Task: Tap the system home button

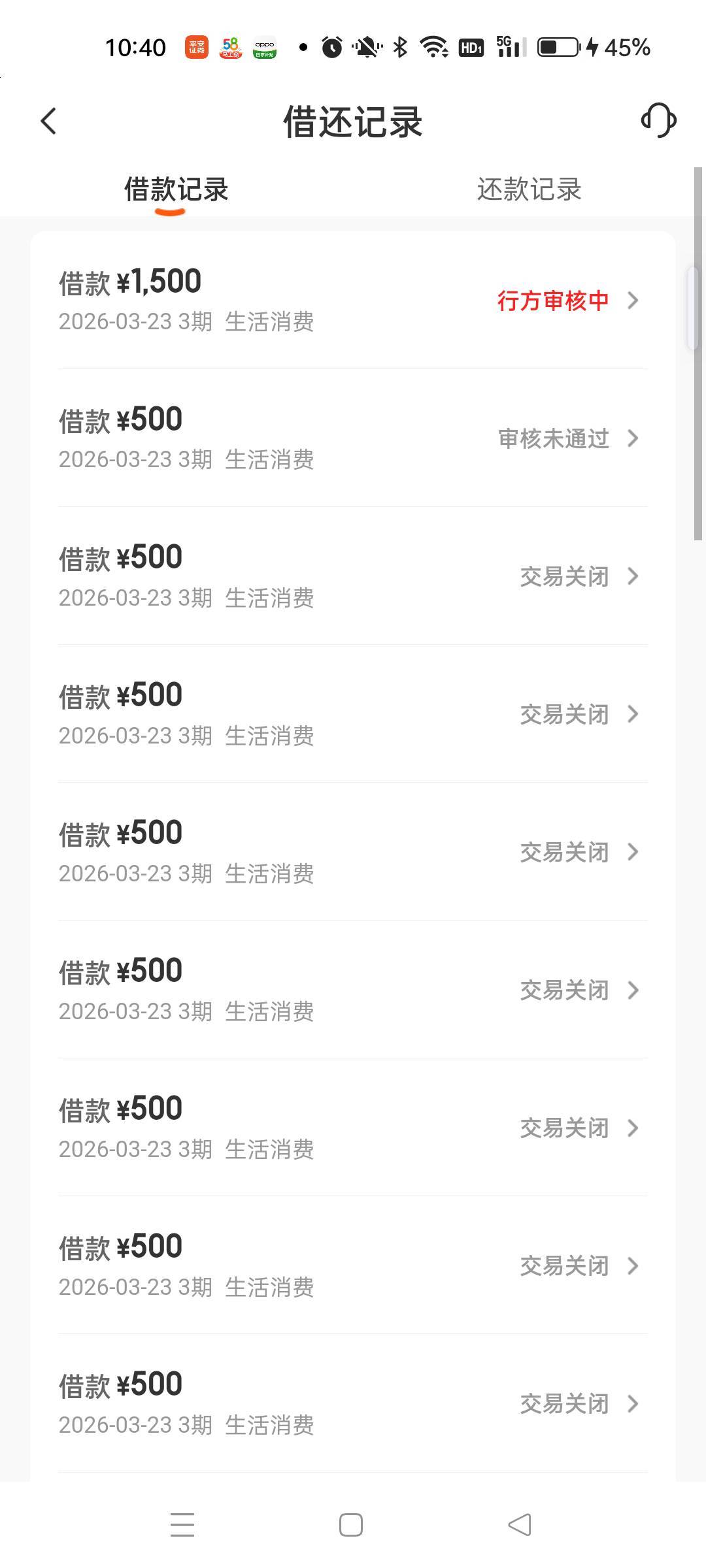Action: pos(351,1526)
